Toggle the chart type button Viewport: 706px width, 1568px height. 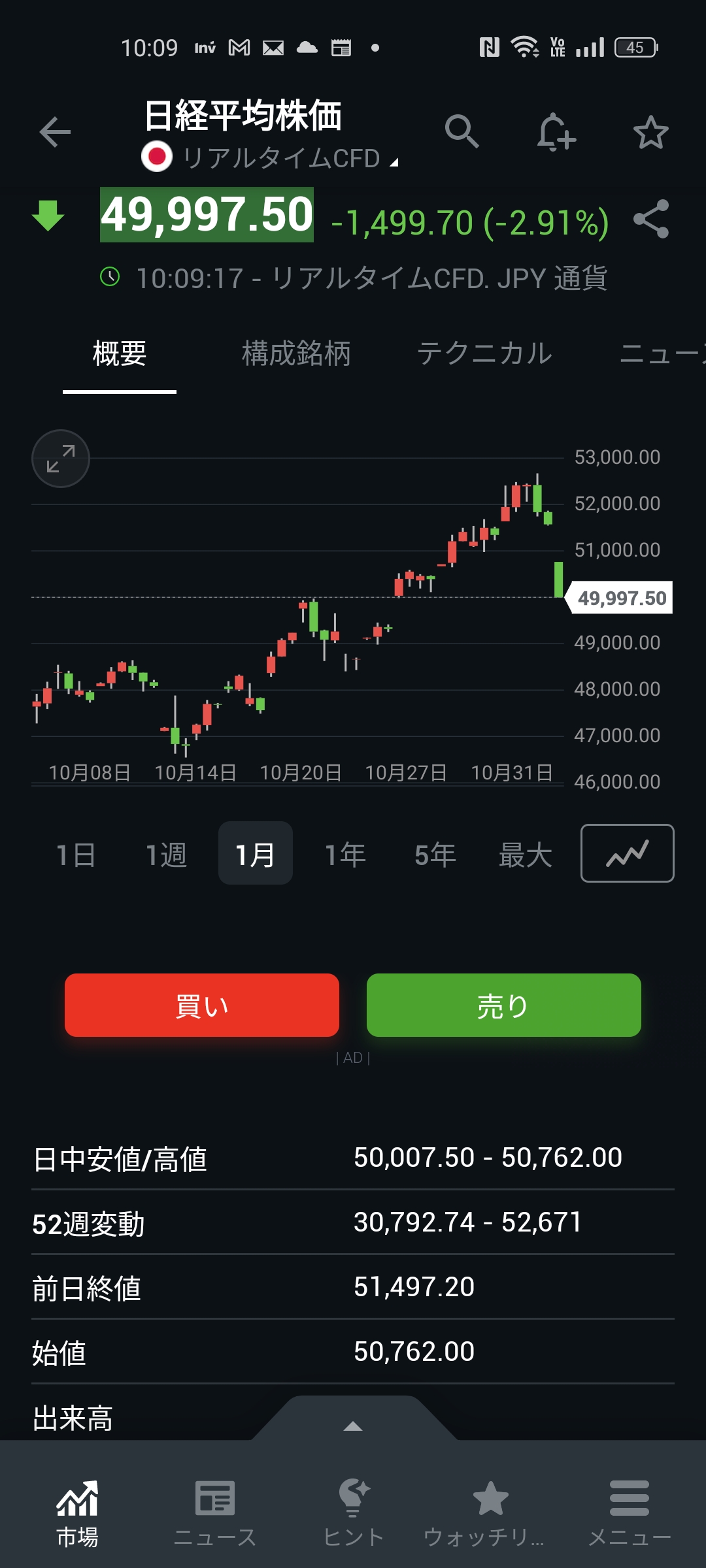pos(627,853)
